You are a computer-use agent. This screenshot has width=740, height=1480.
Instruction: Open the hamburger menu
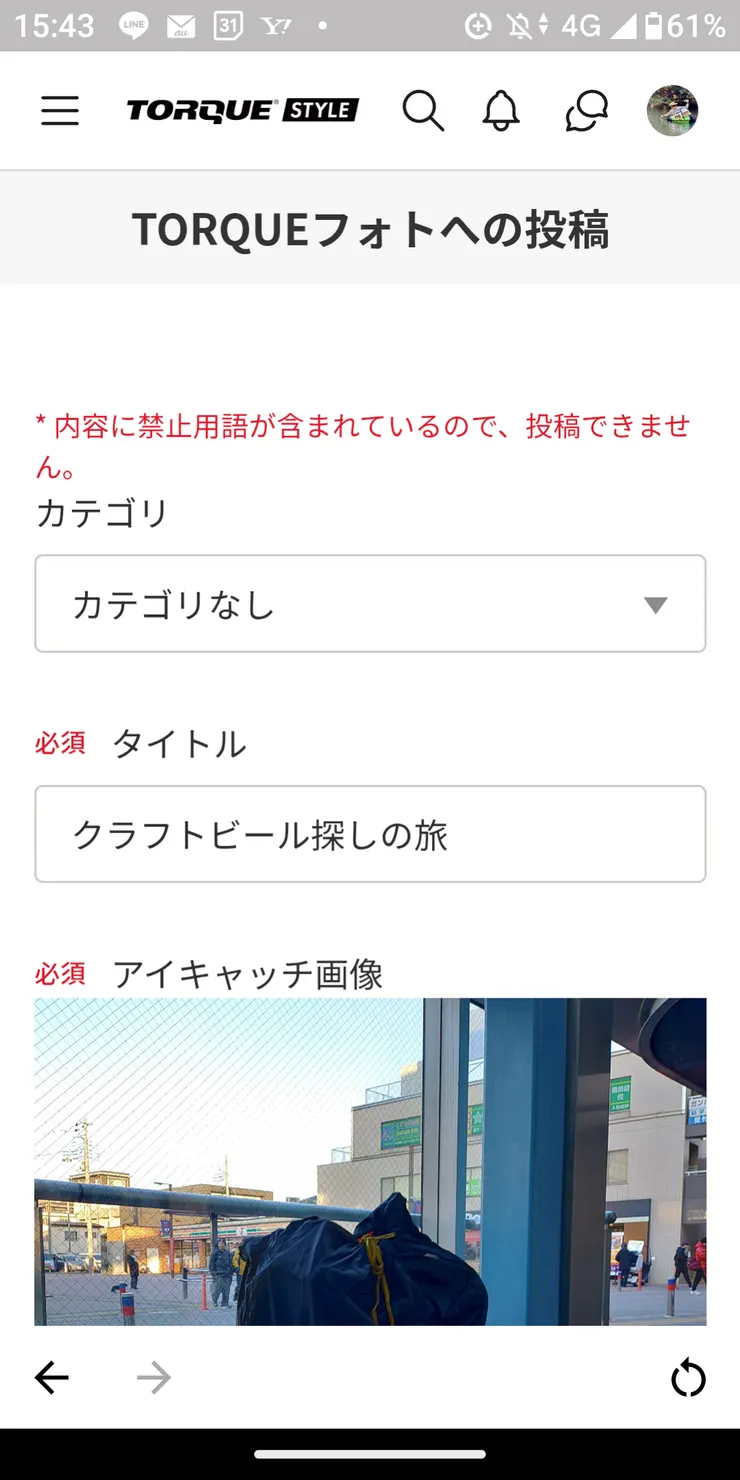[59, 111]
